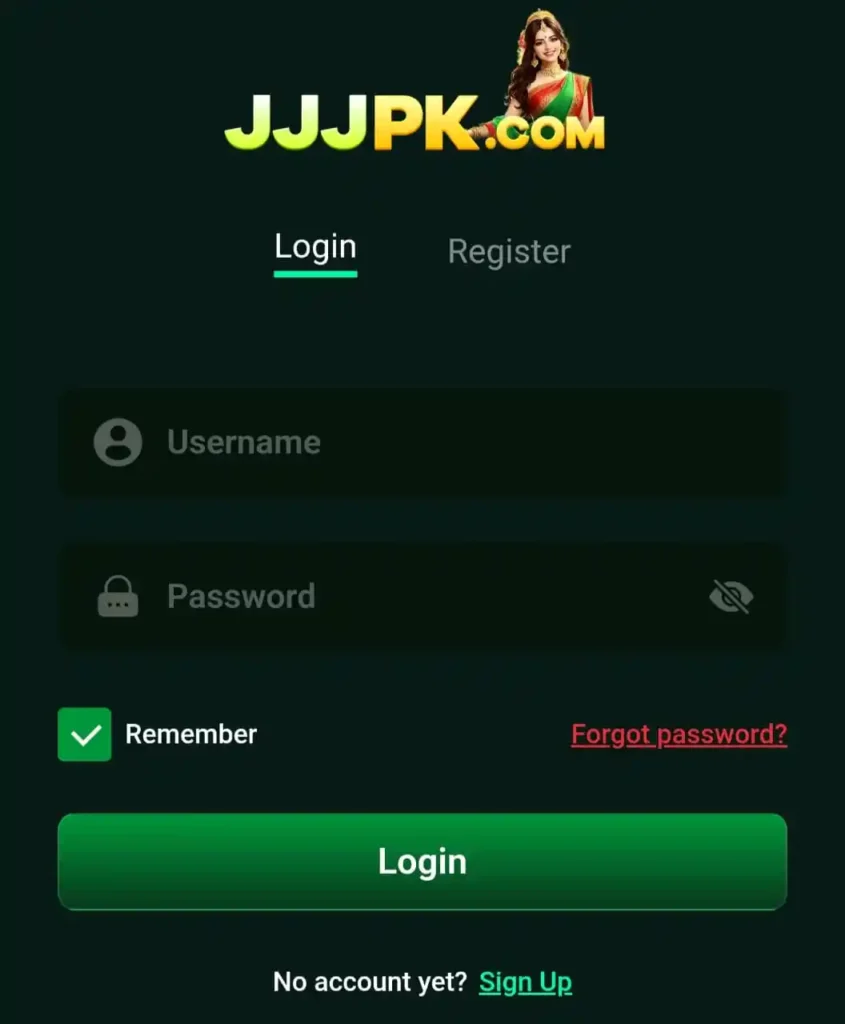
Task: Uncheck the Remember checkbox
Action: (85, 735)
